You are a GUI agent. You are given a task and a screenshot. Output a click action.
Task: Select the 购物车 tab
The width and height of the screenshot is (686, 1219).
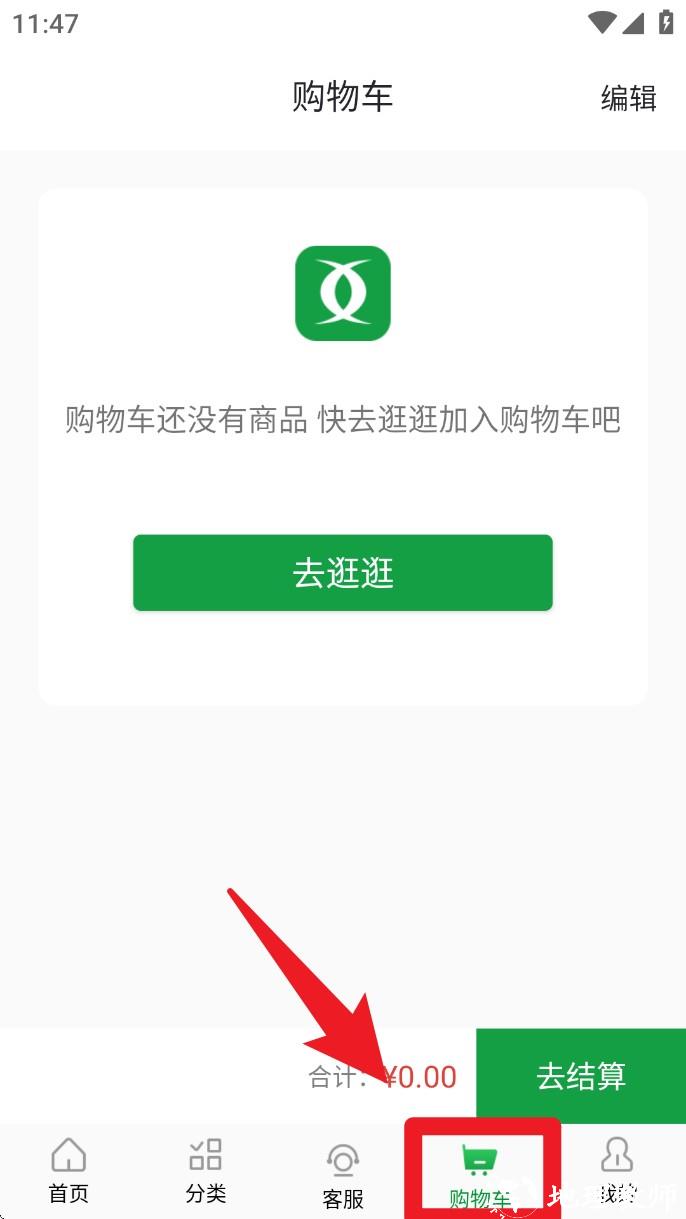click(x=480, y=1172)
